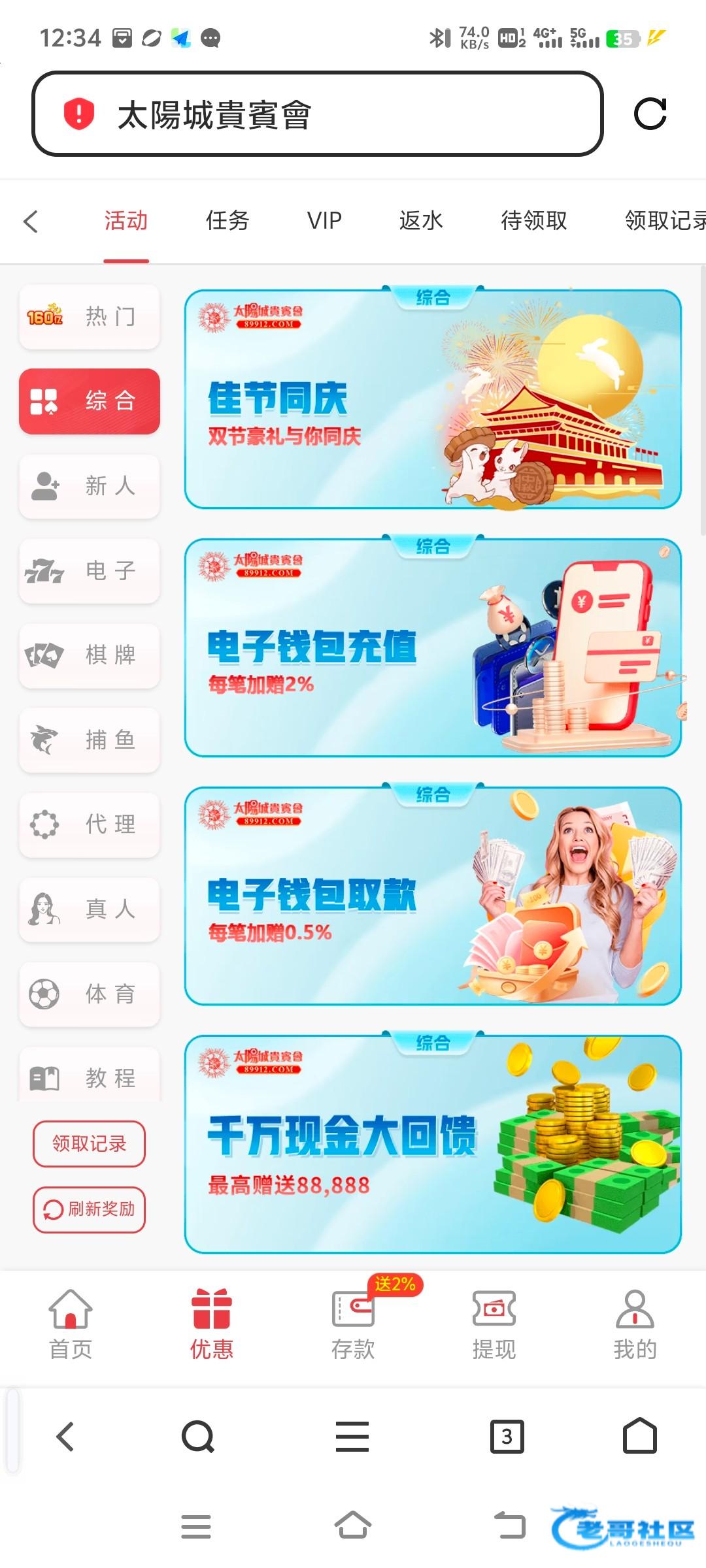
Task: Tap the 刷新奖励 button
Action: click(89, 1209)
